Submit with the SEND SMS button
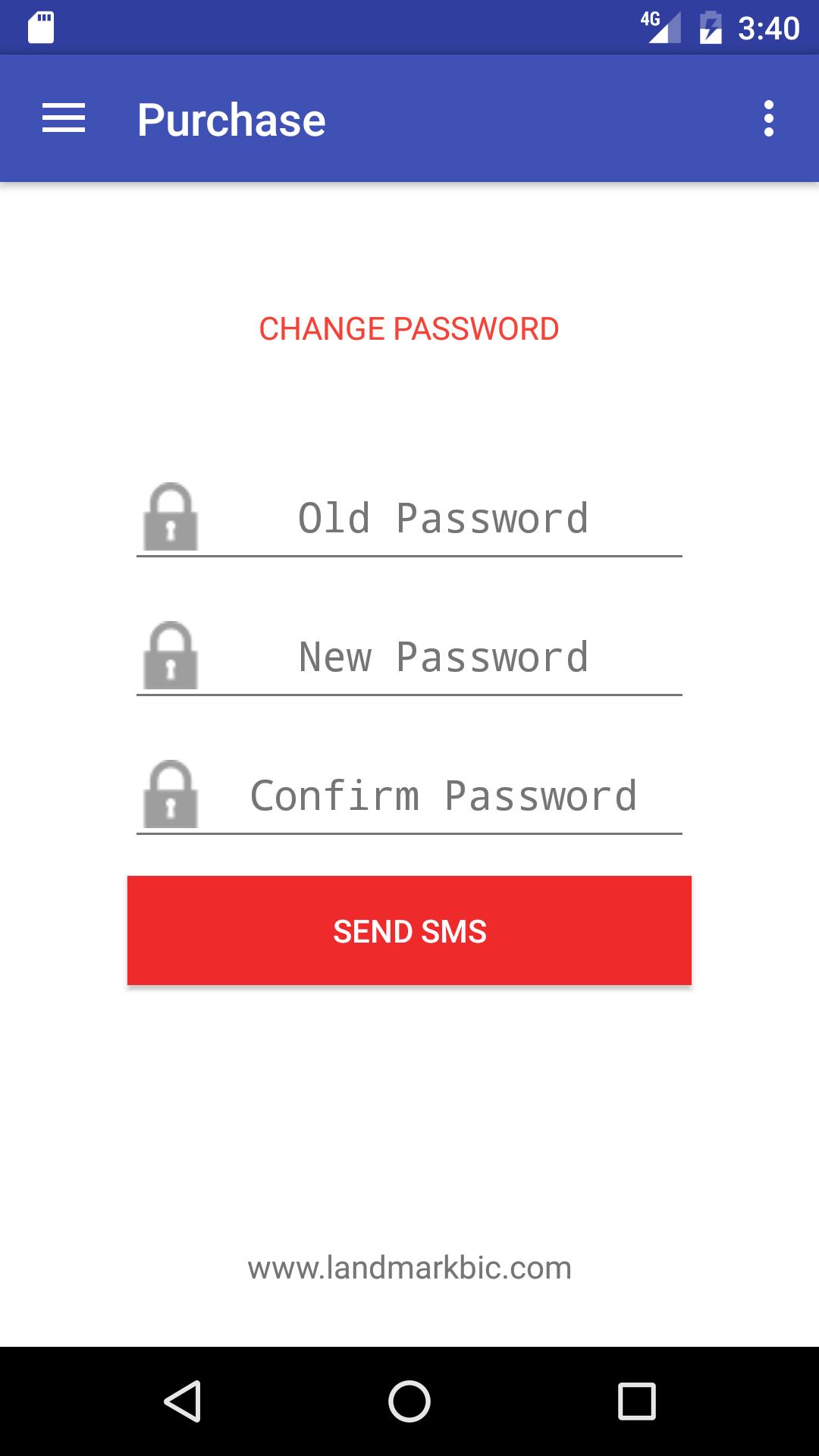The image size is (819, 1456). (409, 930)
